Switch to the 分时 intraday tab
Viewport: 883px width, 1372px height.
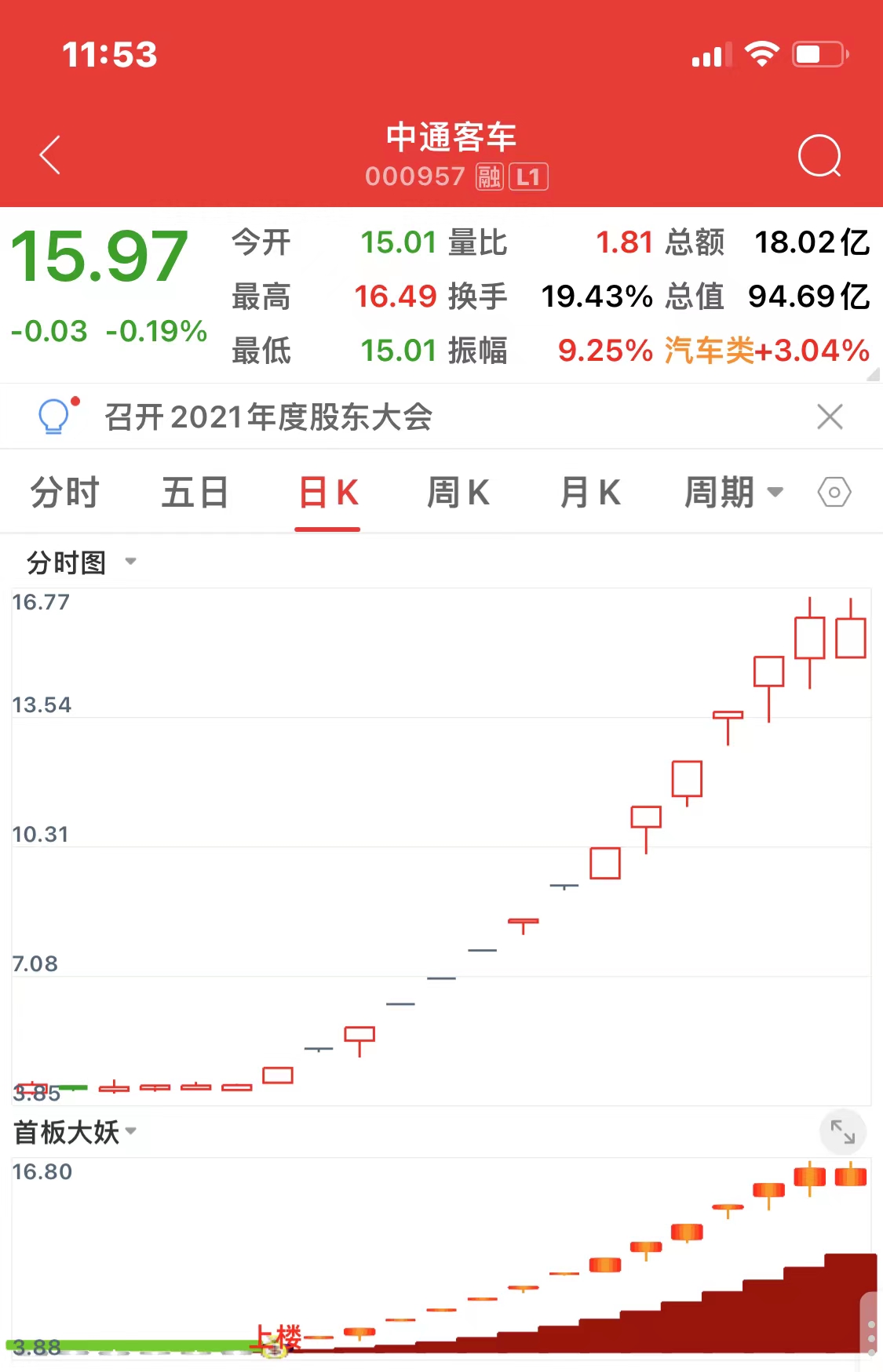coord(64,492)
